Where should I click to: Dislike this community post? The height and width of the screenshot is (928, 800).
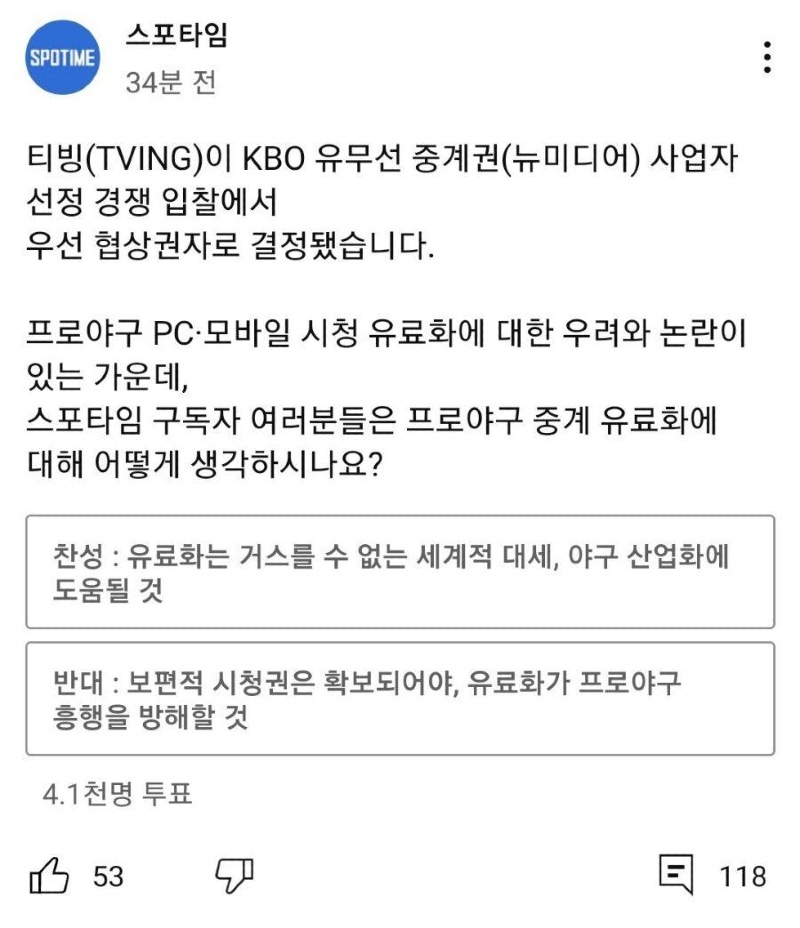[x=234, y=877]
